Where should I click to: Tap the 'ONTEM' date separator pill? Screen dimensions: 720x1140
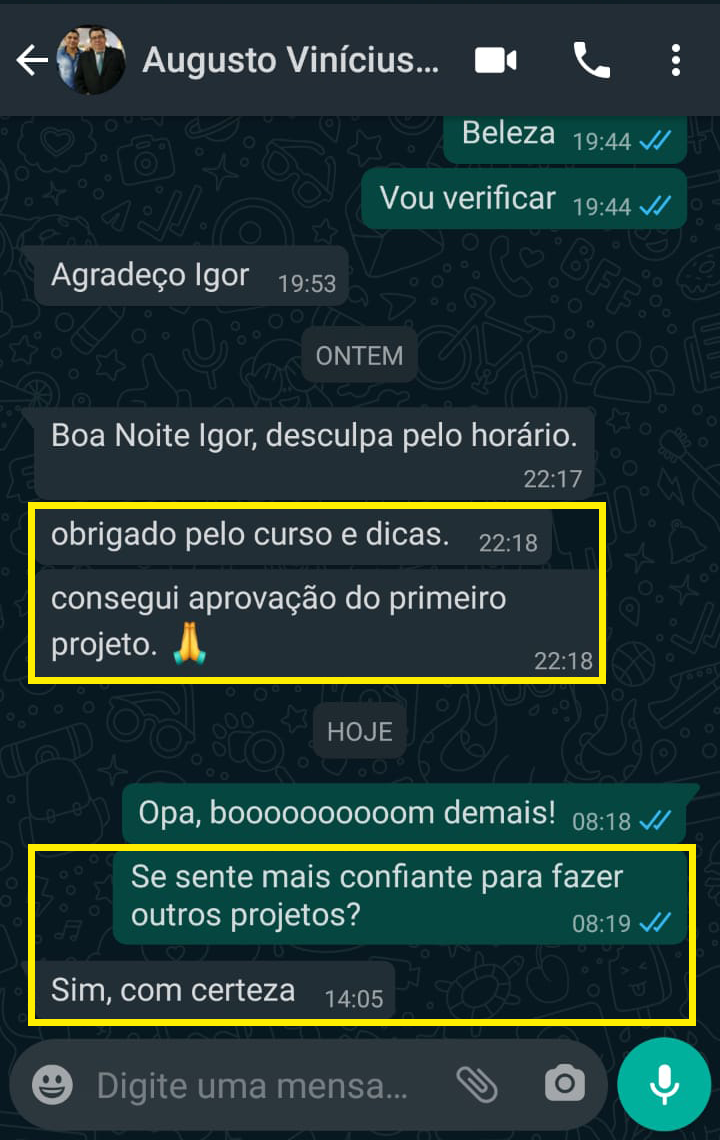pos(359,355)
